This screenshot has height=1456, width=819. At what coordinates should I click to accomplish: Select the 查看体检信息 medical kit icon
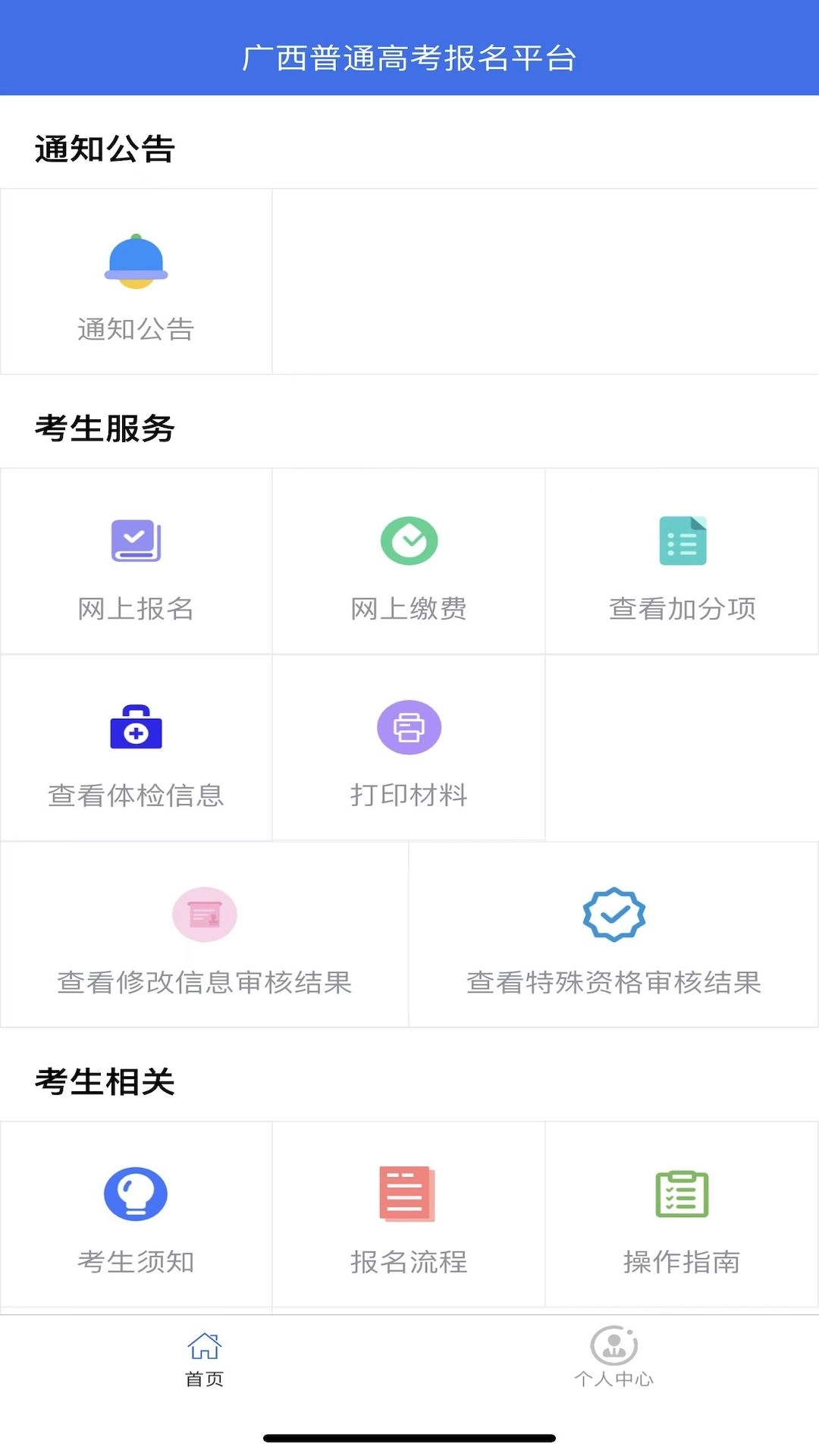pos(136,726)
